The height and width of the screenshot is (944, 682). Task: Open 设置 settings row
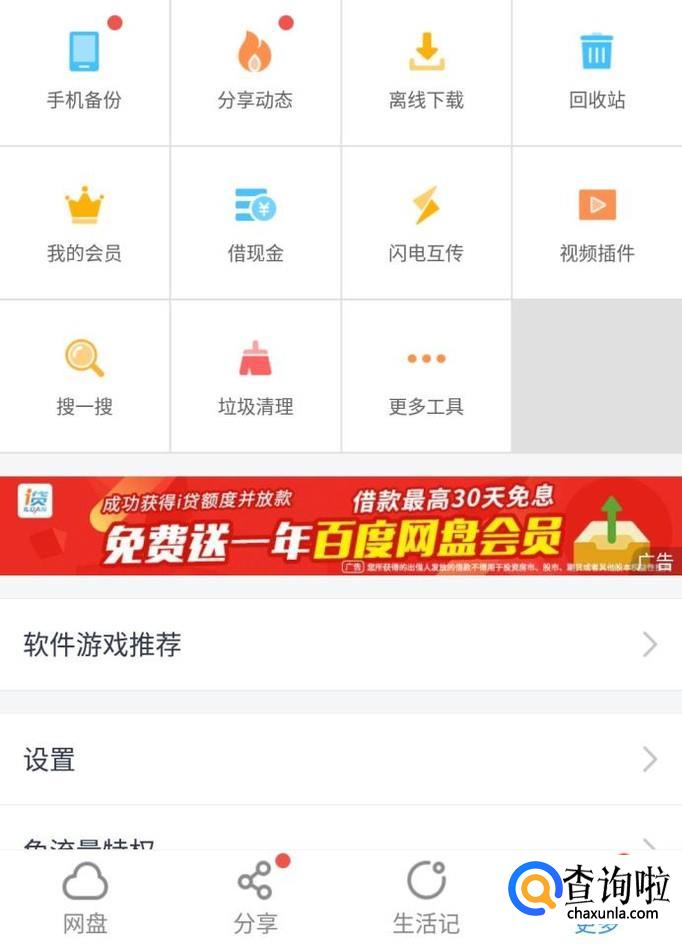pos(341,759)
